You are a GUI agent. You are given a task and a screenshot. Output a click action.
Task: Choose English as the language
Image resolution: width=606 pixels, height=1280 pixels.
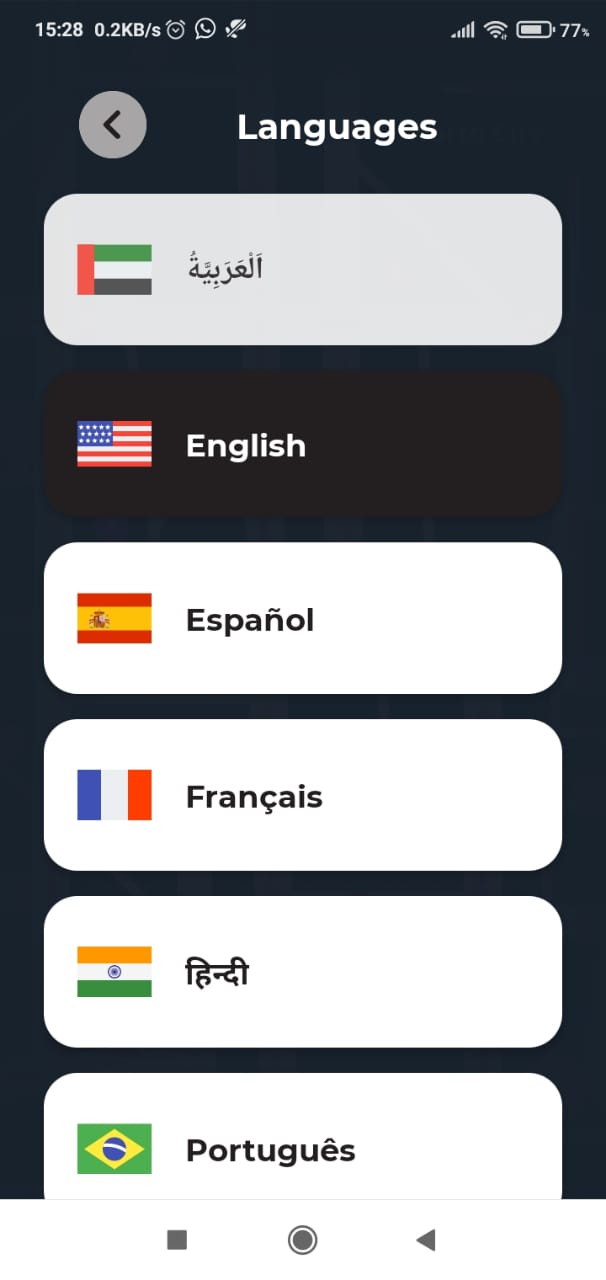(x=303, y=444)
